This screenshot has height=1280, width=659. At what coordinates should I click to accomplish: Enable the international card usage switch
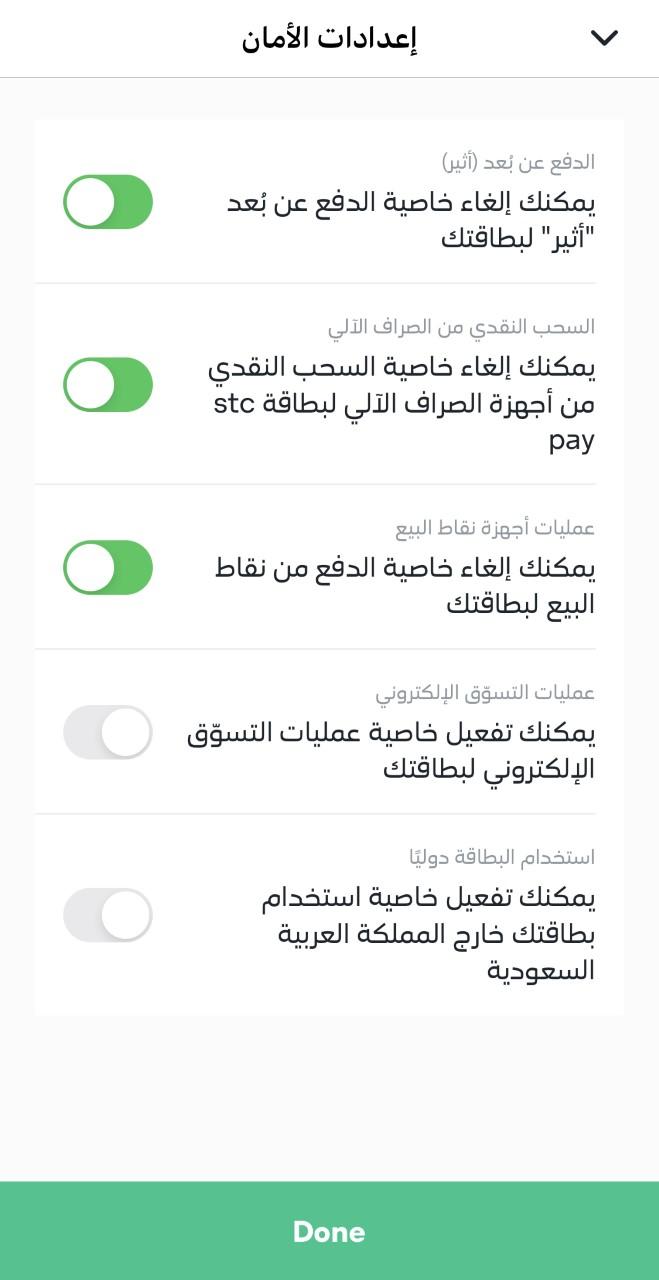(x=108, y=915)
